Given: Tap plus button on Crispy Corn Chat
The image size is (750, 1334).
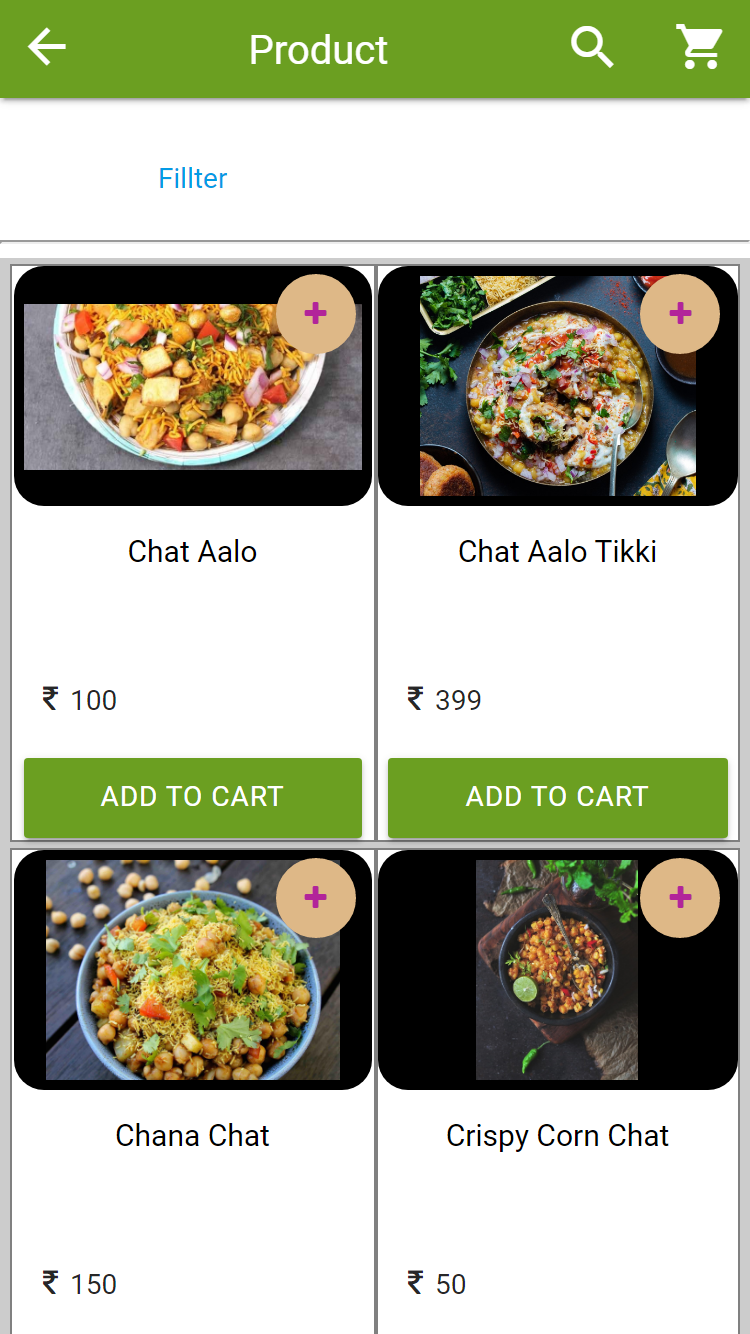Looking at the screenshot, I should click(680, 898).
